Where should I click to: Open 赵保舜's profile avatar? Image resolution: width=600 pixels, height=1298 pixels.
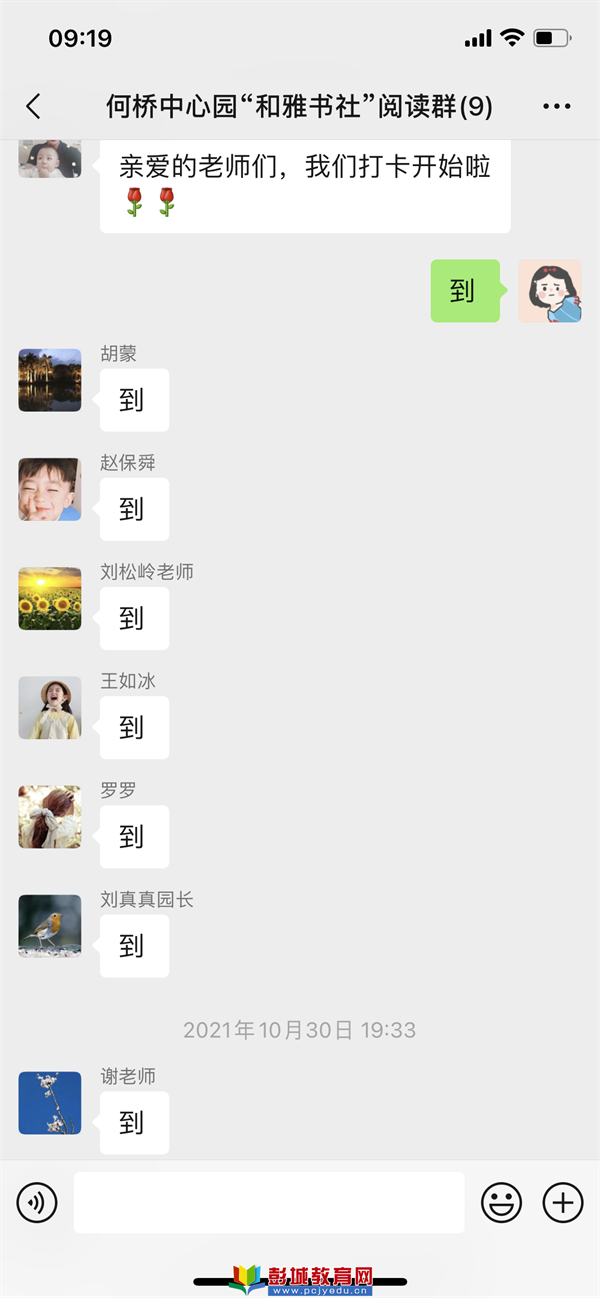click(50, 489)
